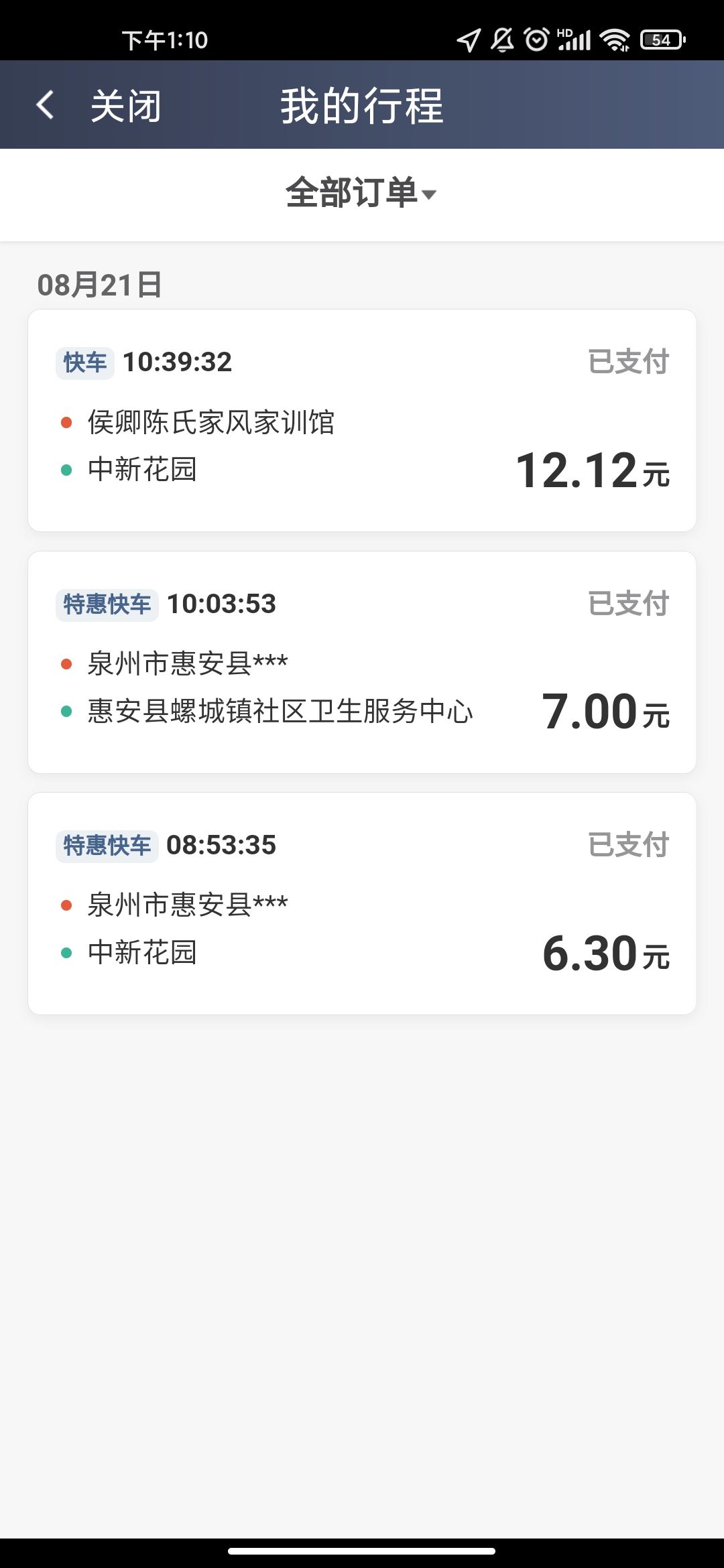Tap the dropdown arrow next to 全部订单
Image resolution: width=724 pixels, height=1568 pixels.
pos(432,196)
